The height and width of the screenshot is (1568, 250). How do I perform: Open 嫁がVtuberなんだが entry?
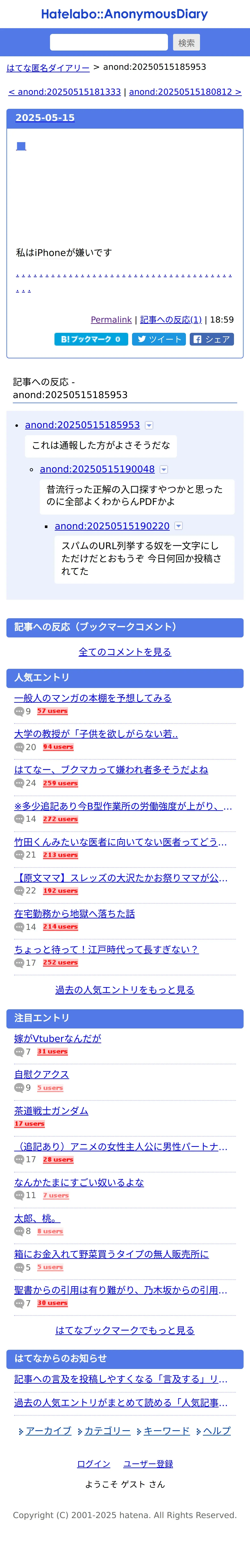pyautogui.click(x=57, y=1039)
